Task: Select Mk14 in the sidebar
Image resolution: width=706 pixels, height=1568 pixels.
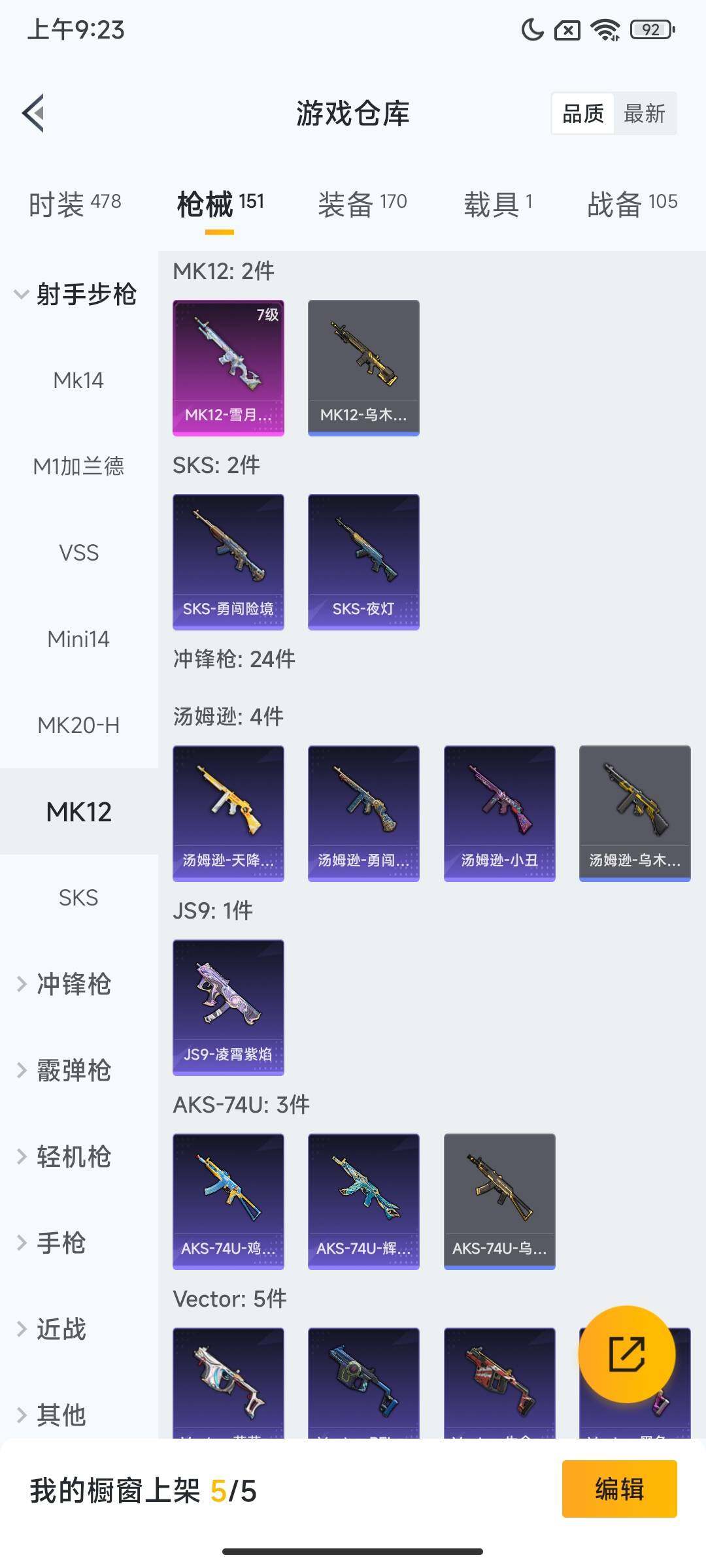Action: click(78, 380)
